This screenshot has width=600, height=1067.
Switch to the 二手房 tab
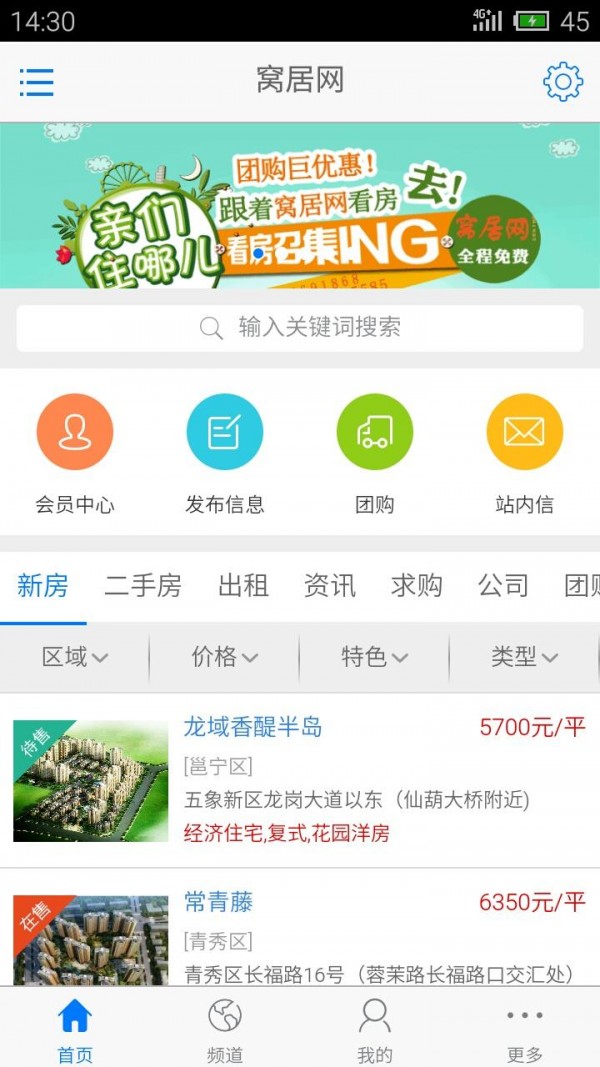pyautogui.click(x=143, y=586)
